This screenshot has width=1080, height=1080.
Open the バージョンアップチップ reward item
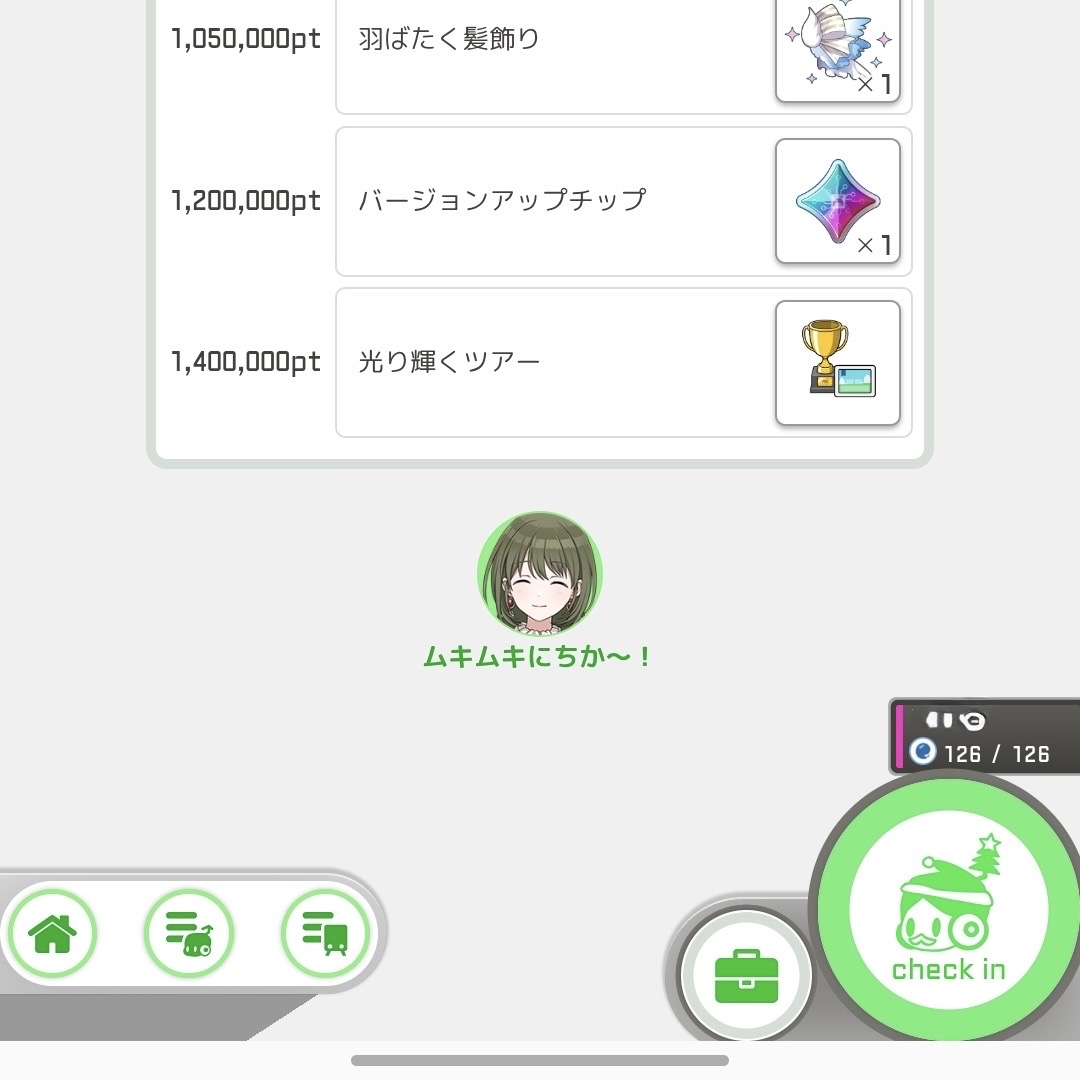point(837,201)
